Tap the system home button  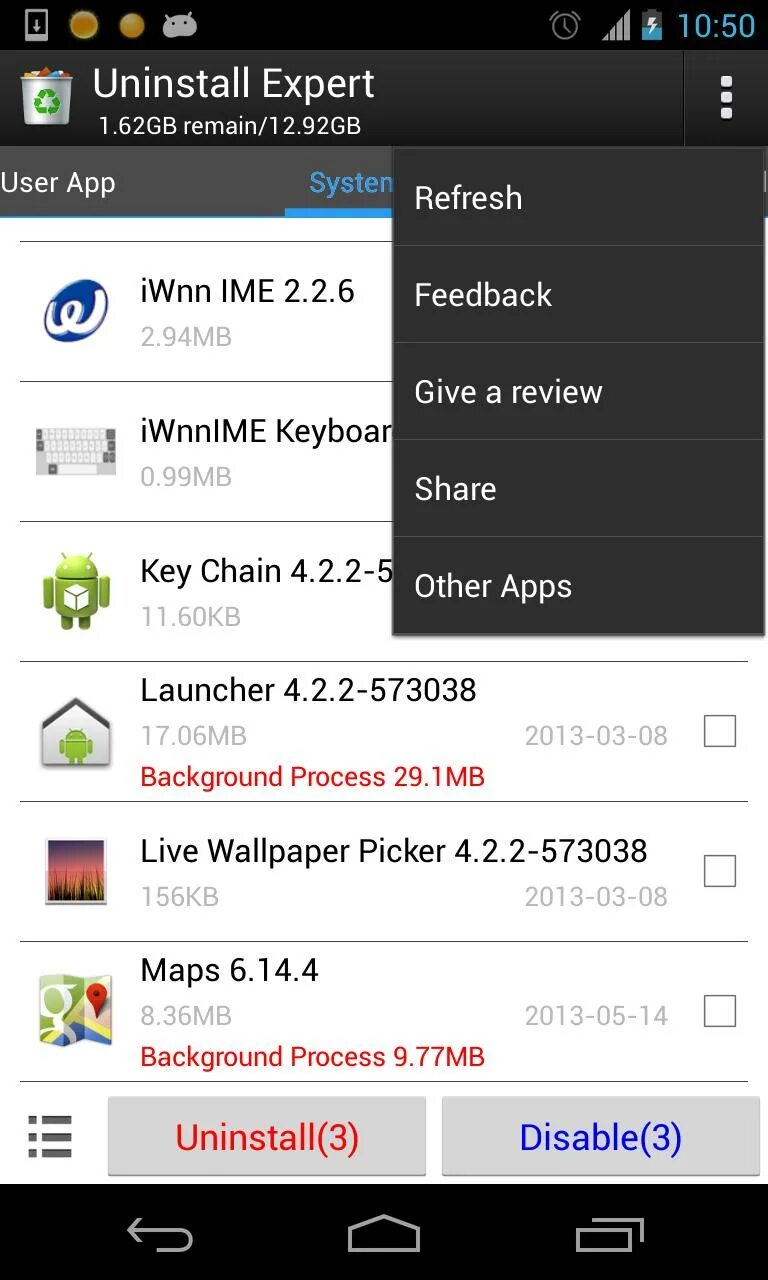tap(384, 1234)
